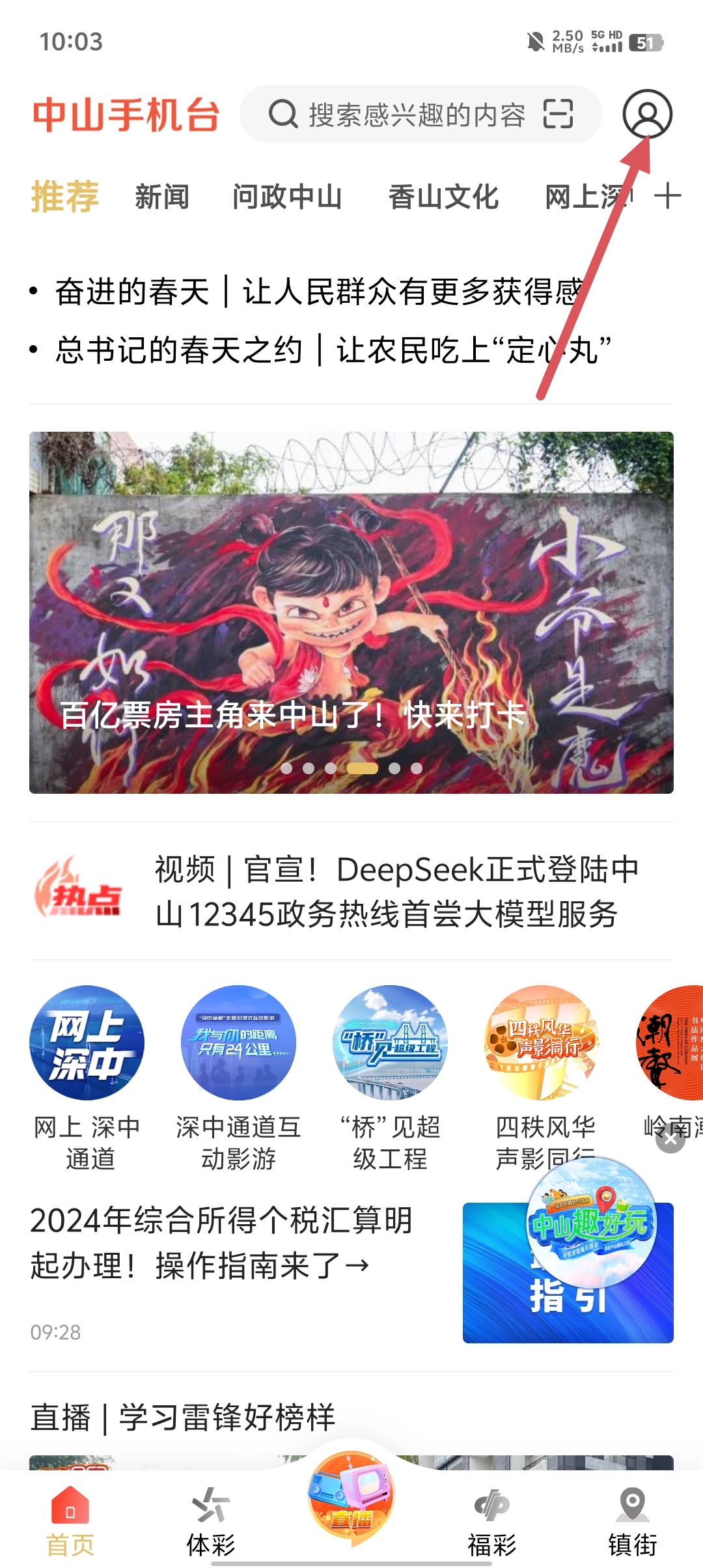
Task: Tap the search box for content
Action: click(x=404, y=115)
